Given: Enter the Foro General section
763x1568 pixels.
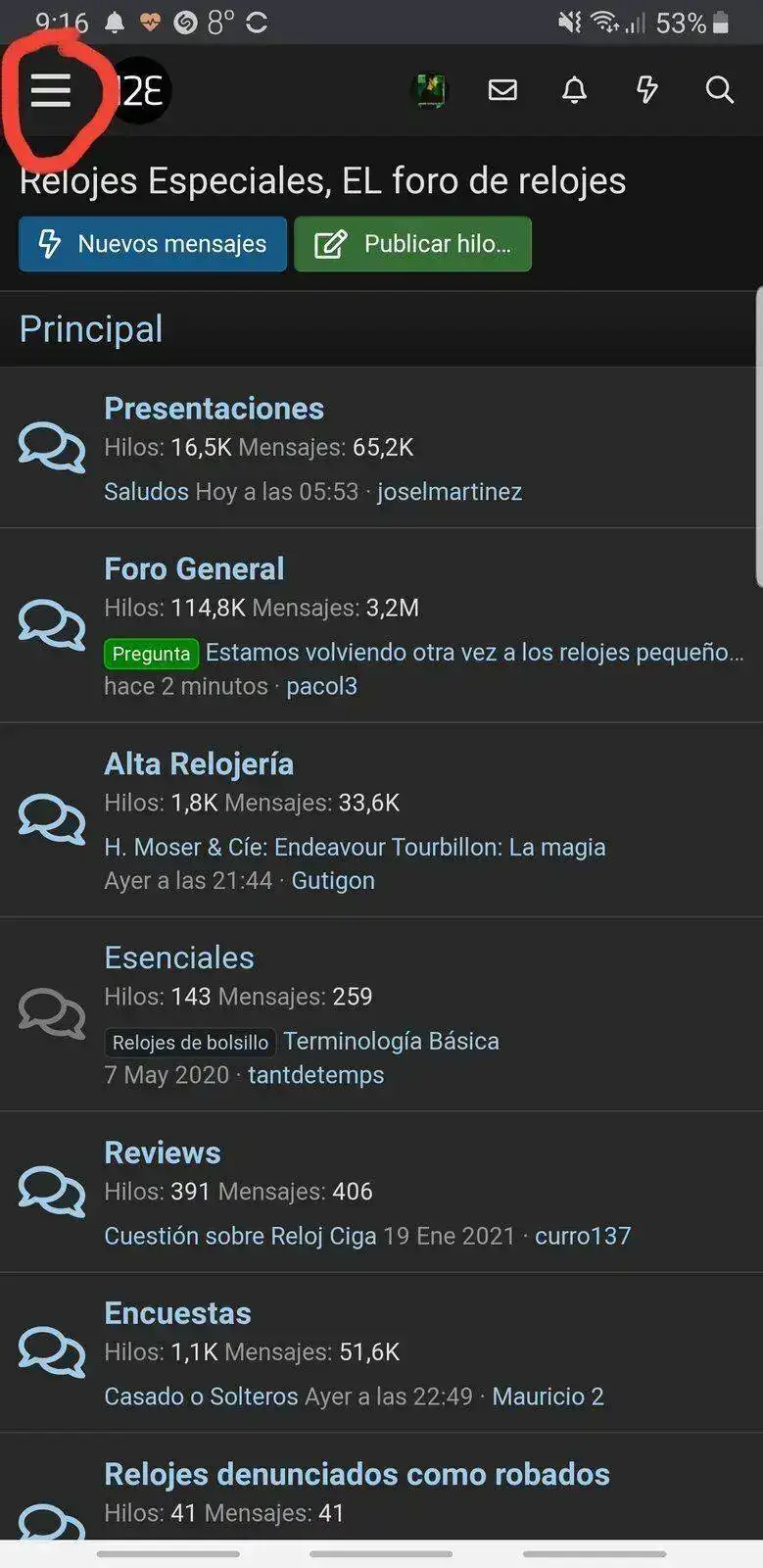Looking at the screenshot, I should point(194,568).
